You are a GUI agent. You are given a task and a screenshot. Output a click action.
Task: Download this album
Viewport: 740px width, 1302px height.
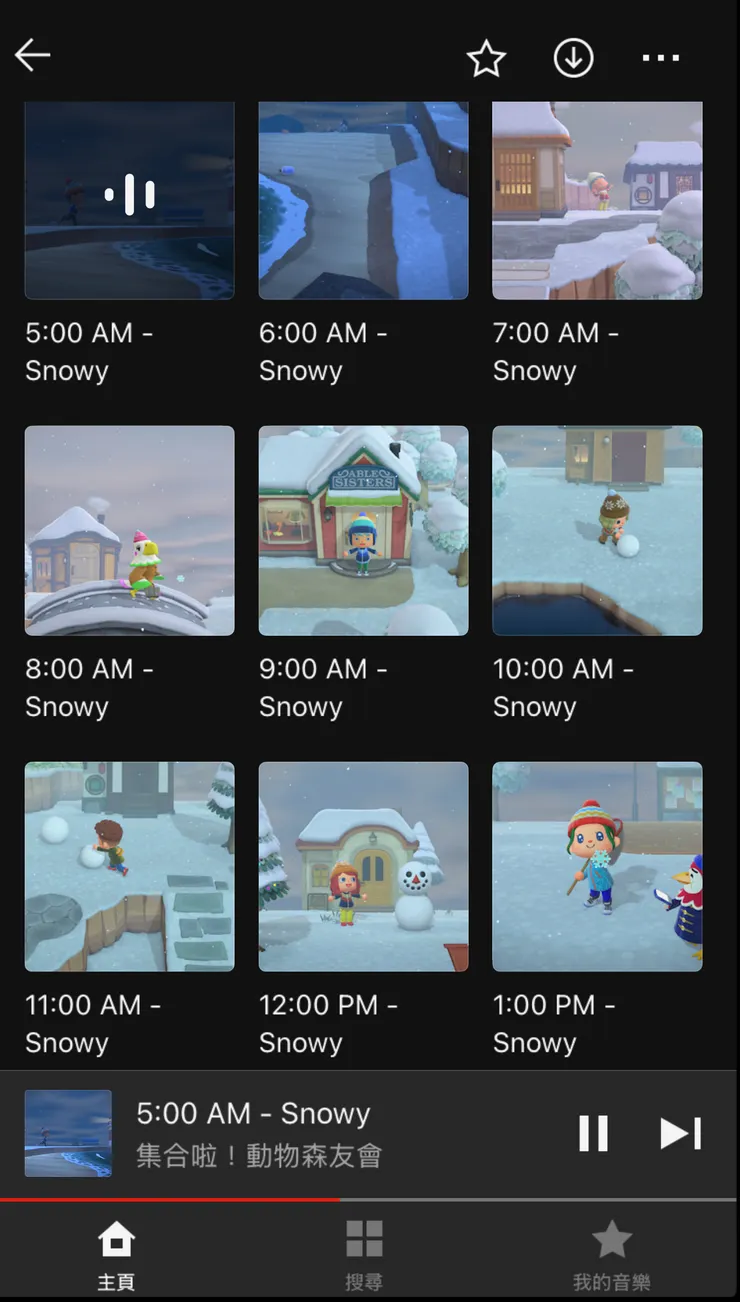point(573,58)
